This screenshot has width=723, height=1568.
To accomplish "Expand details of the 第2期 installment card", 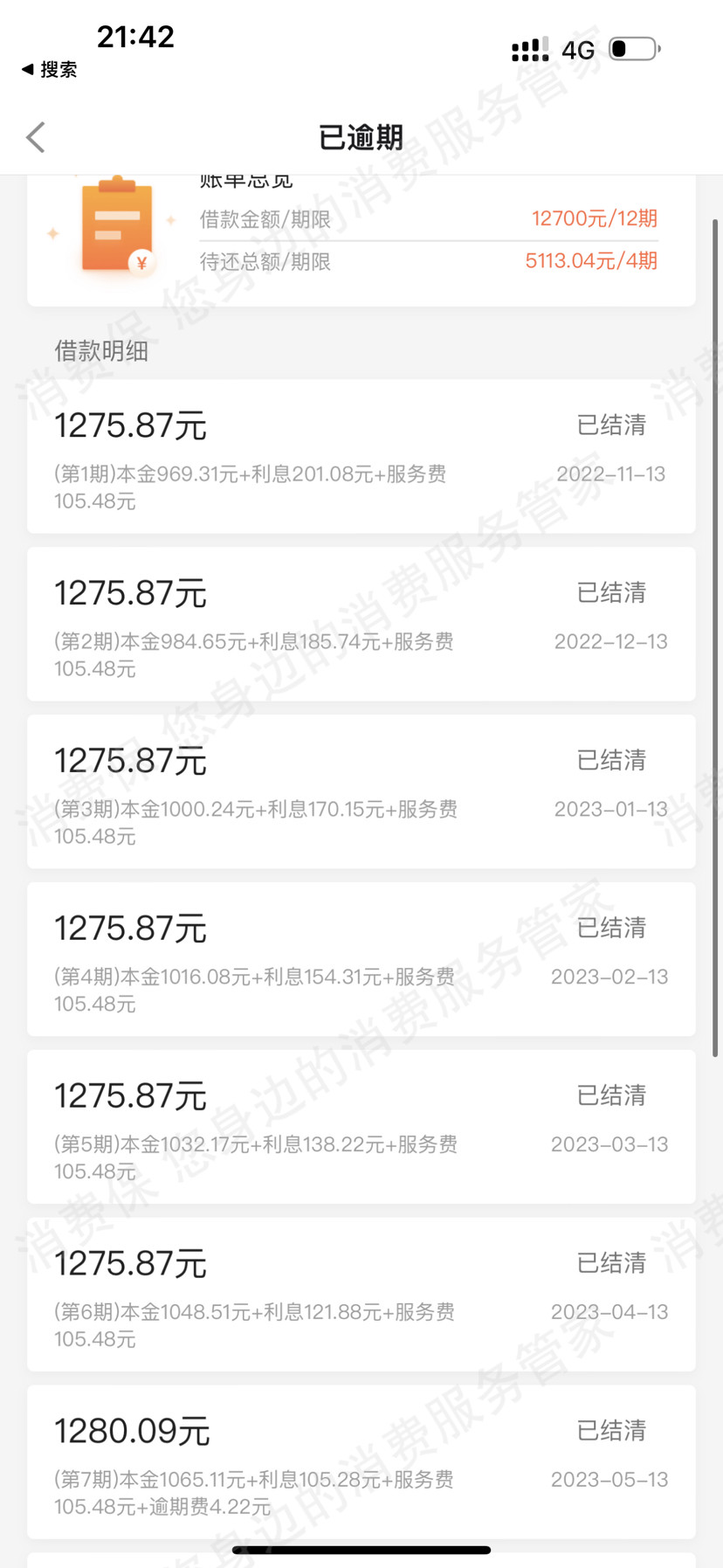I will (x=361, y=624).
